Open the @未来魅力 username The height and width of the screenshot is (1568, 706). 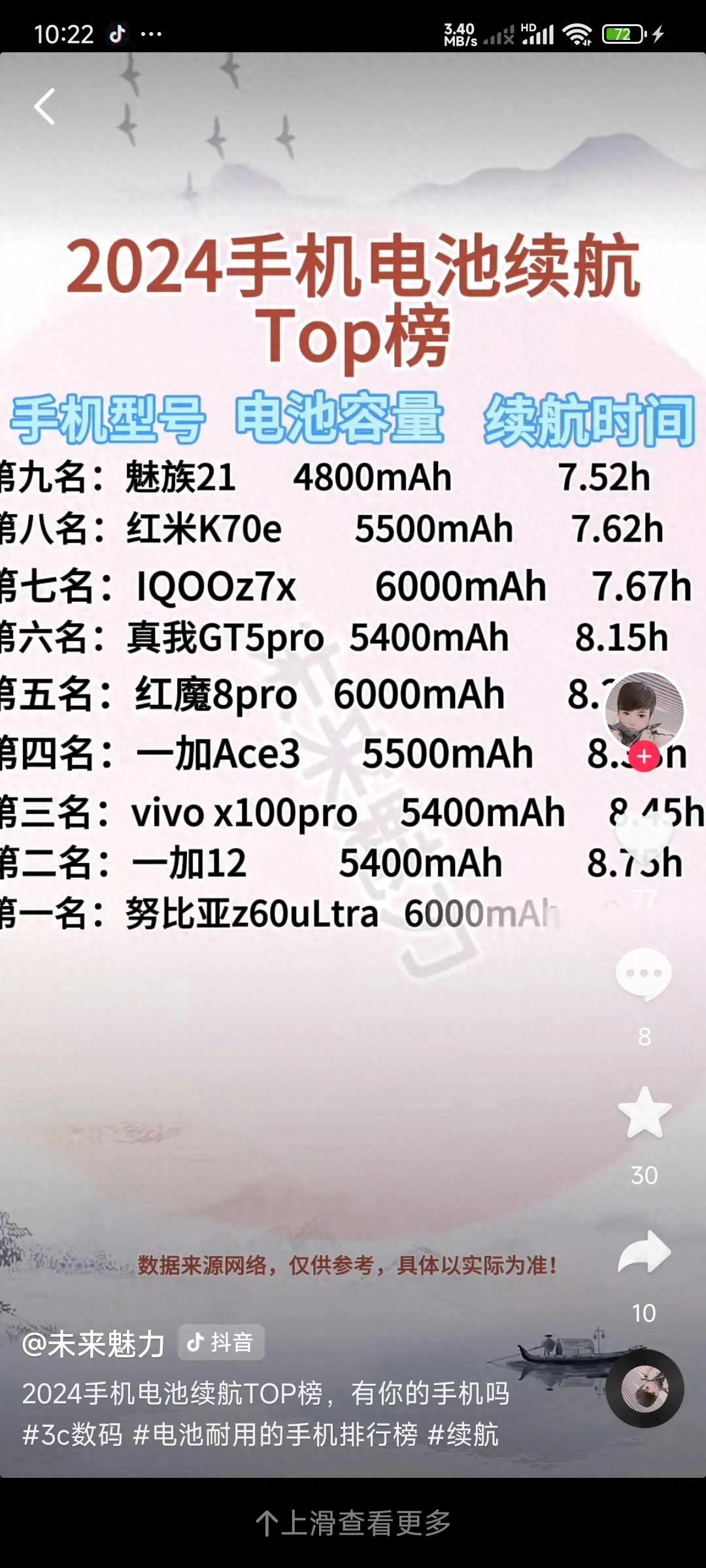click(x=93, y=1344)
